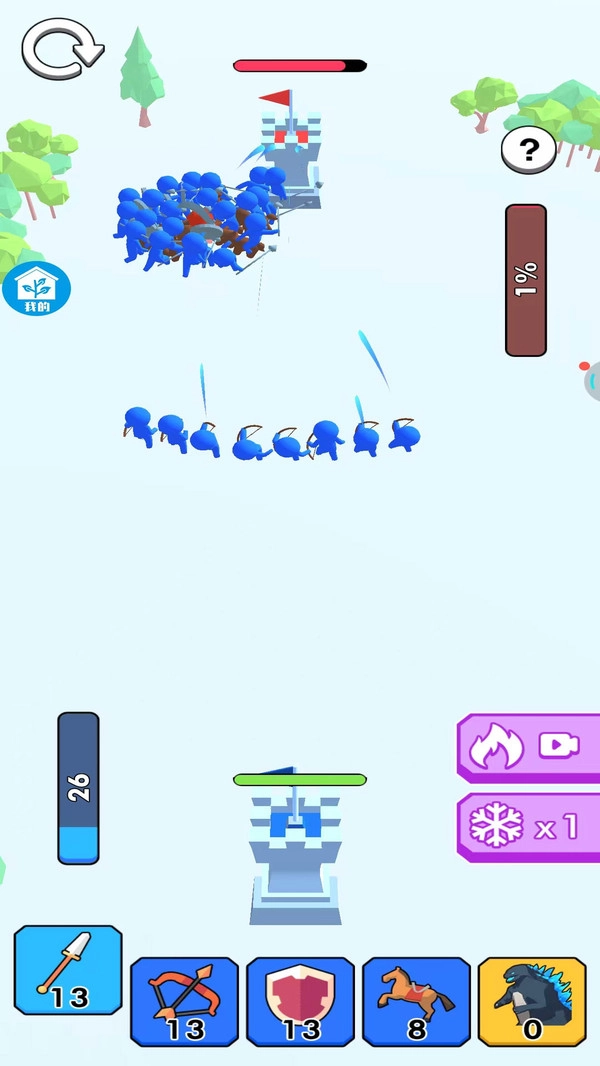Select the bow archer unit card
Image resolution: width=600 pixels, height=1066 pixels.
click(x=184, y=1001)
